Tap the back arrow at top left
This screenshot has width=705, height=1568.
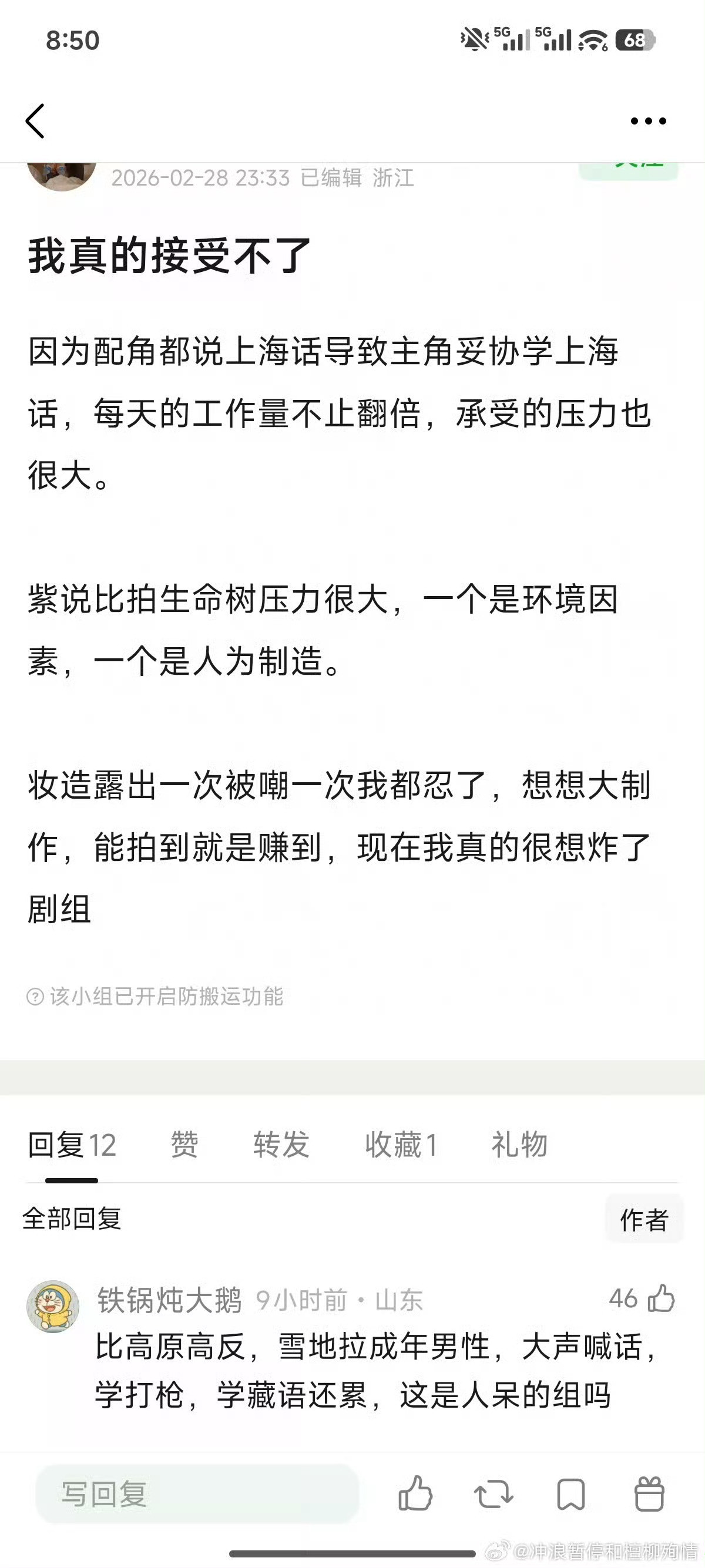[36, 119]
